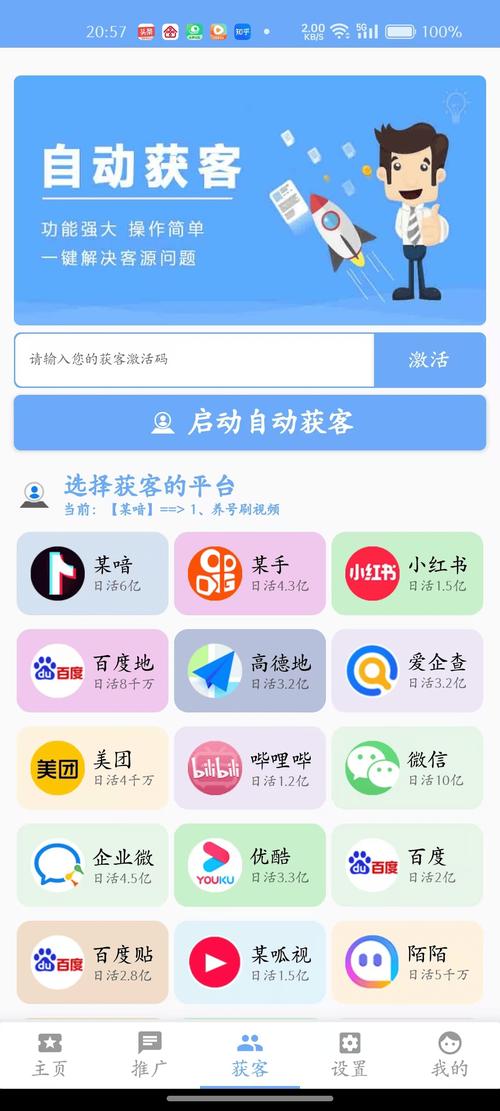The width and height of the screenshot is (500, 1111).
Task: Choose the 某呱视 platform card
Action: click(250, 962)
